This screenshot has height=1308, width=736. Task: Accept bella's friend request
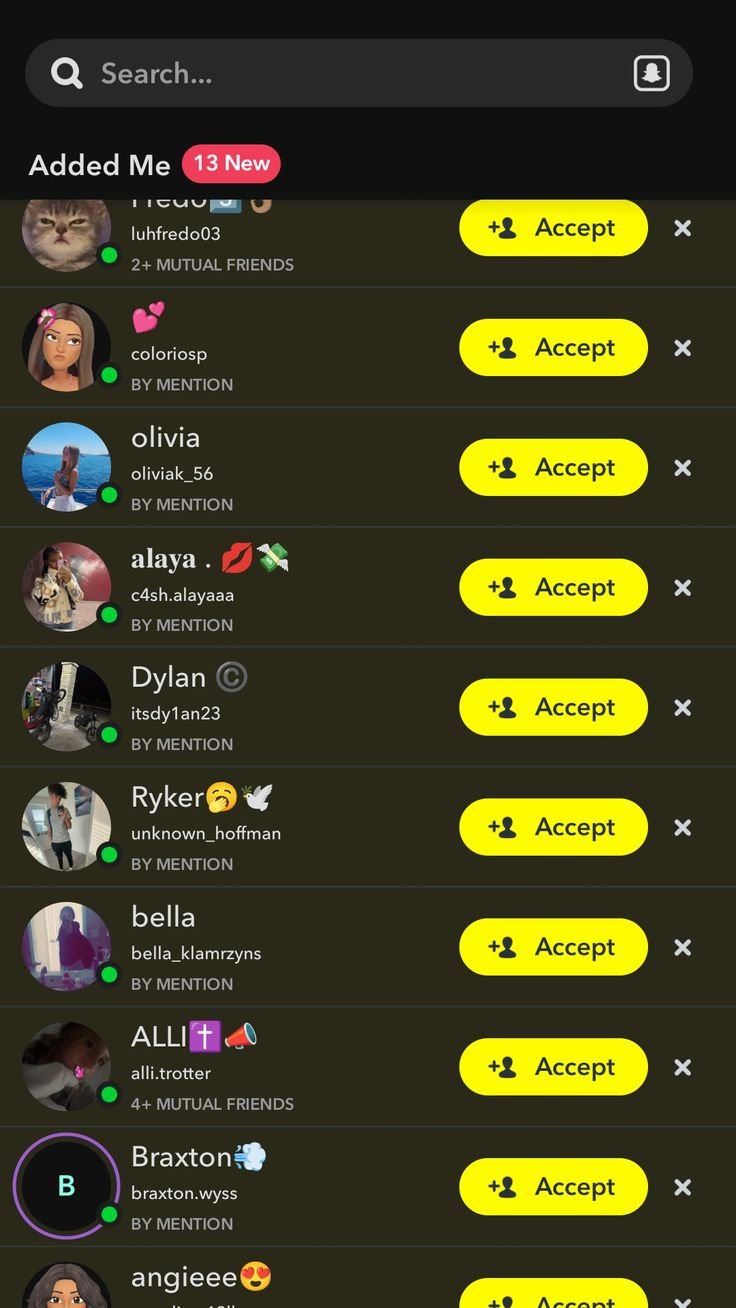click(553, 947)
